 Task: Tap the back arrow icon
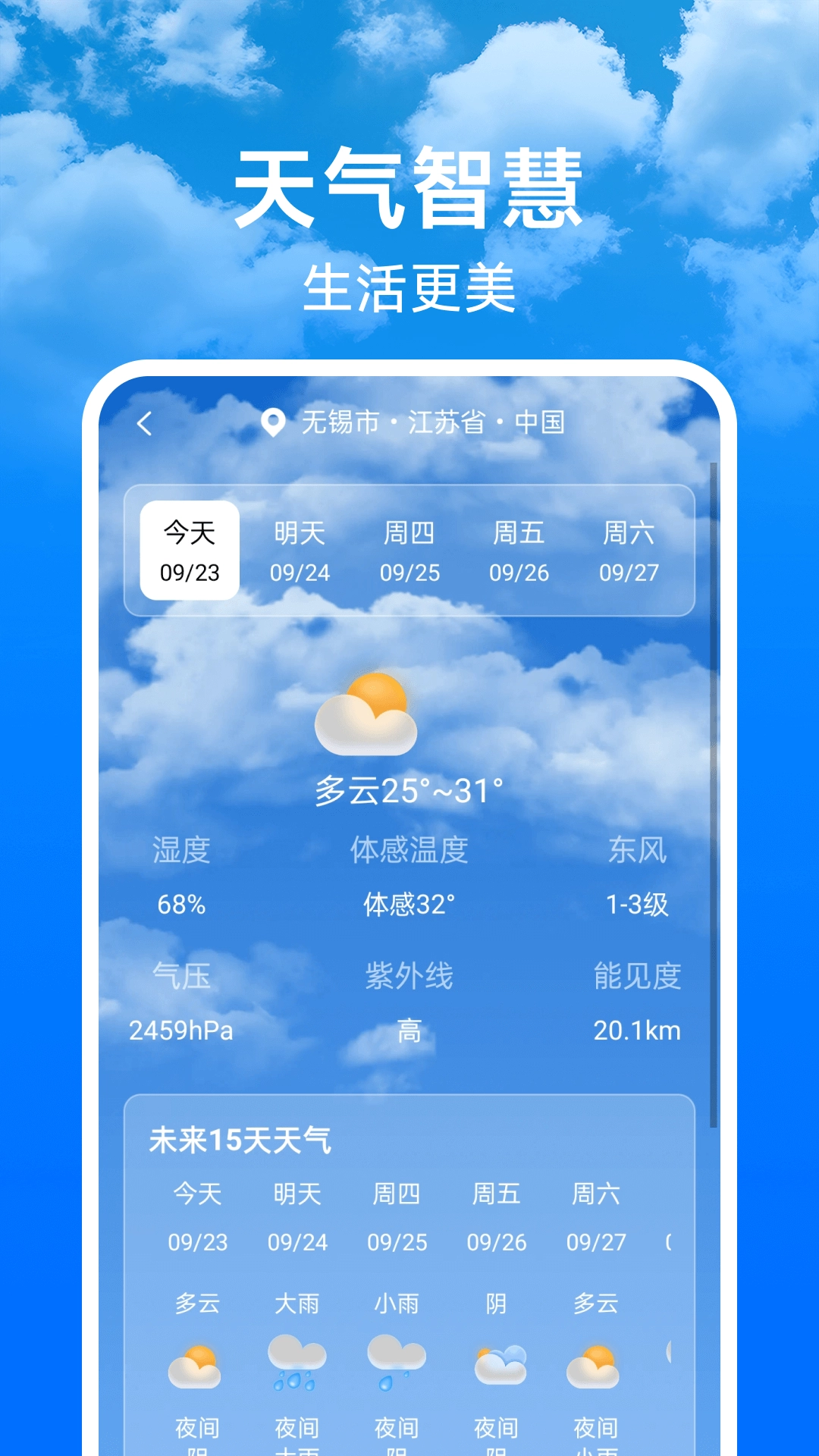pos(144,422)
